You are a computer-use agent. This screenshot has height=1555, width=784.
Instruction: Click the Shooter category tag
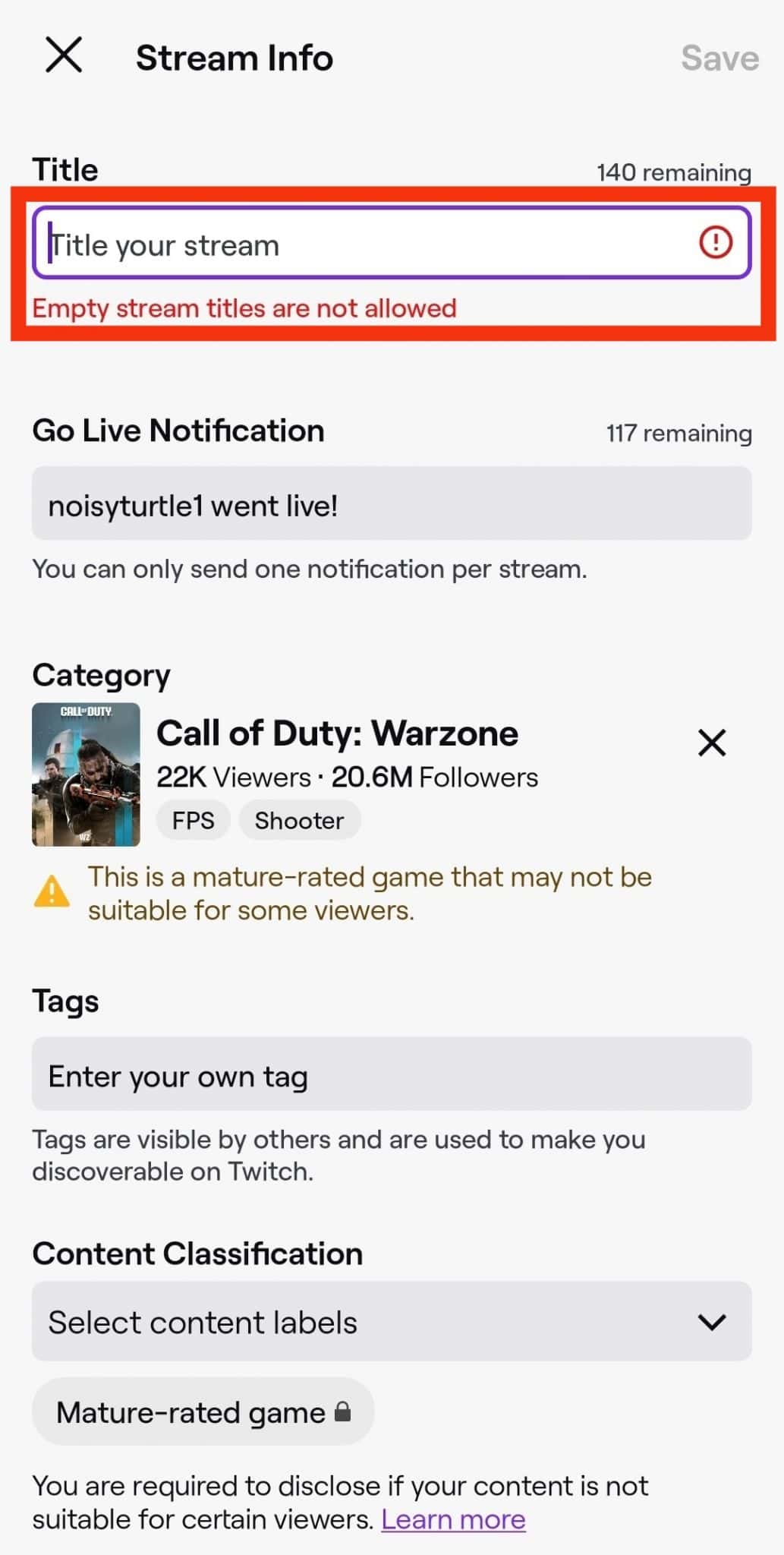(x=299, y=820)
